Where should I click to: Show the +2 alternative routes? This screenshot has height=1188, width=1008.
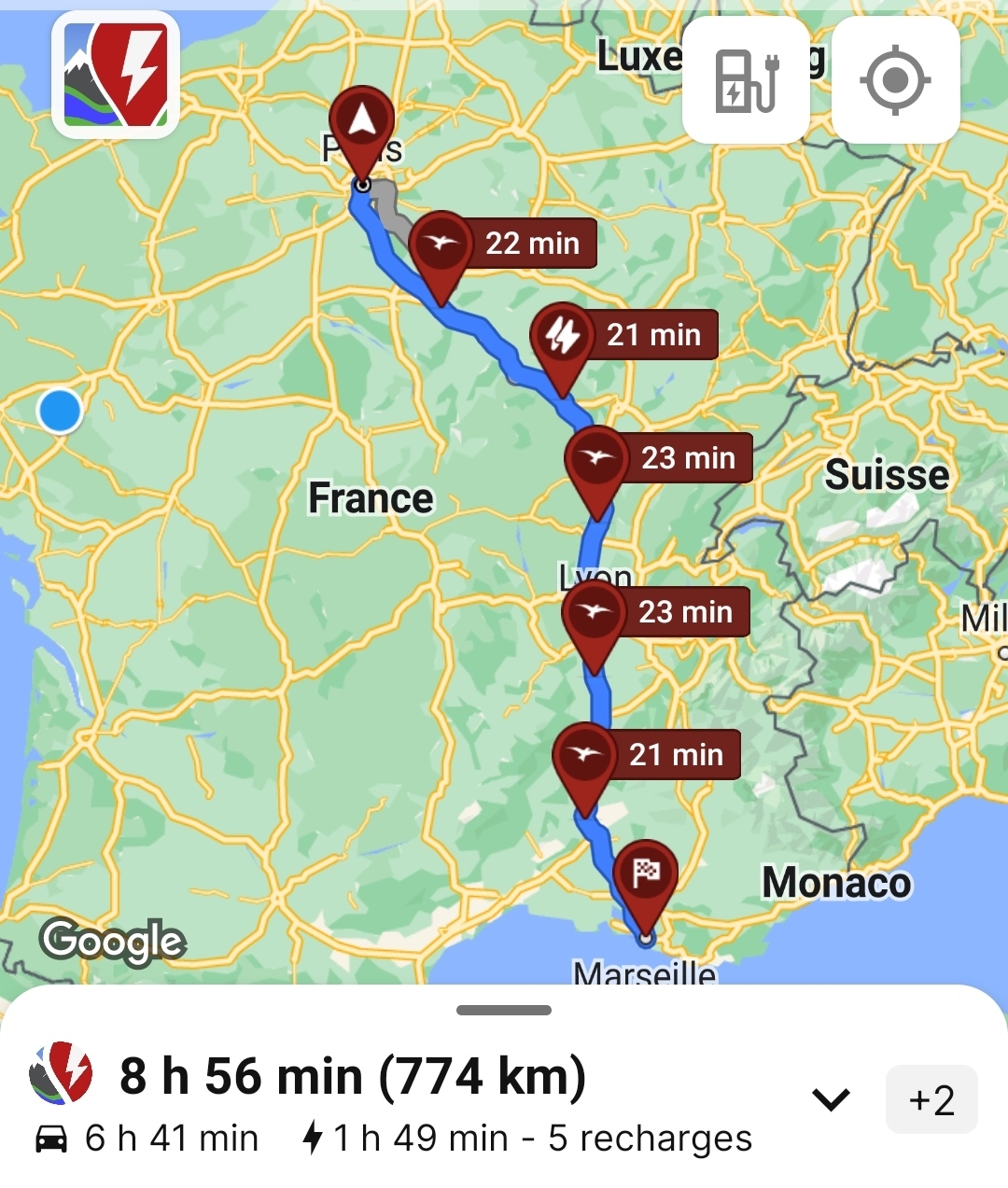[931, 1100]
